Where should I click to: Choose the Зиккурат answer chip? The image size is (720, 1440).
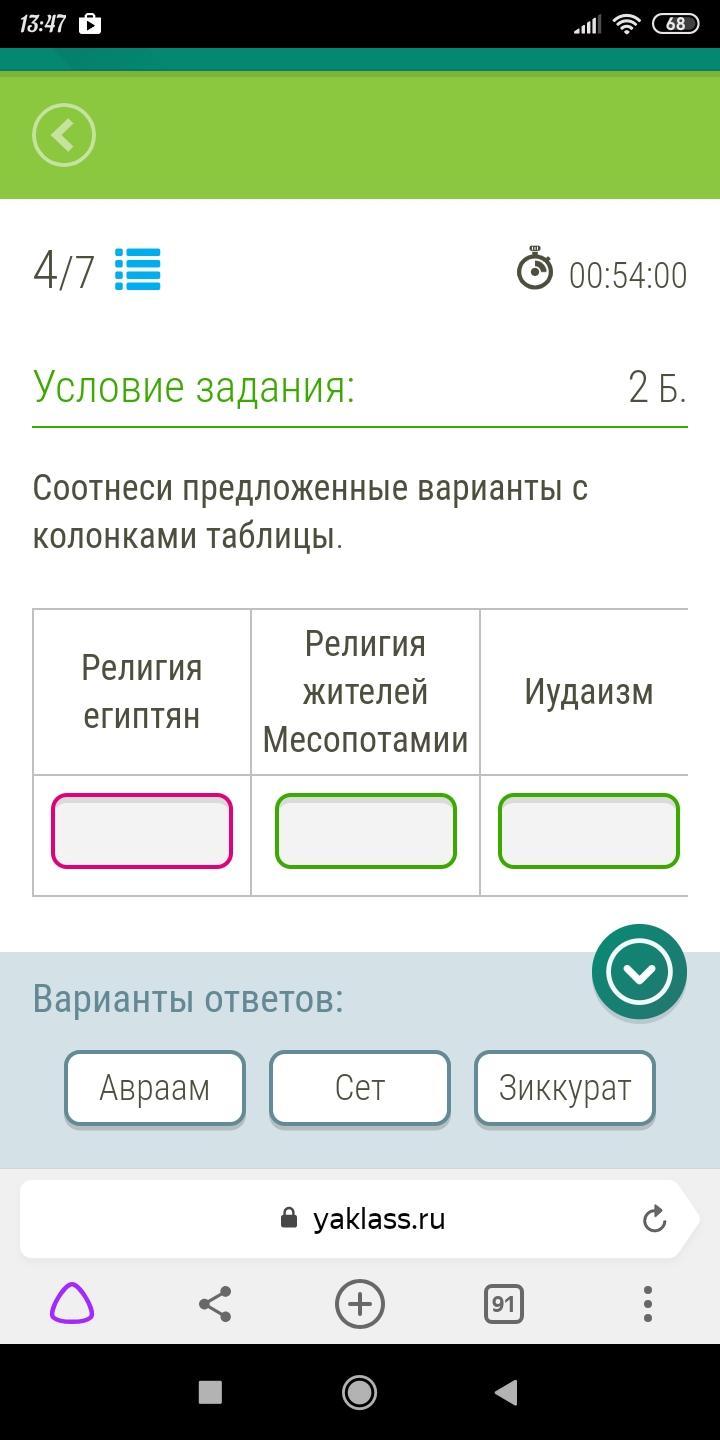[565, 1088]
